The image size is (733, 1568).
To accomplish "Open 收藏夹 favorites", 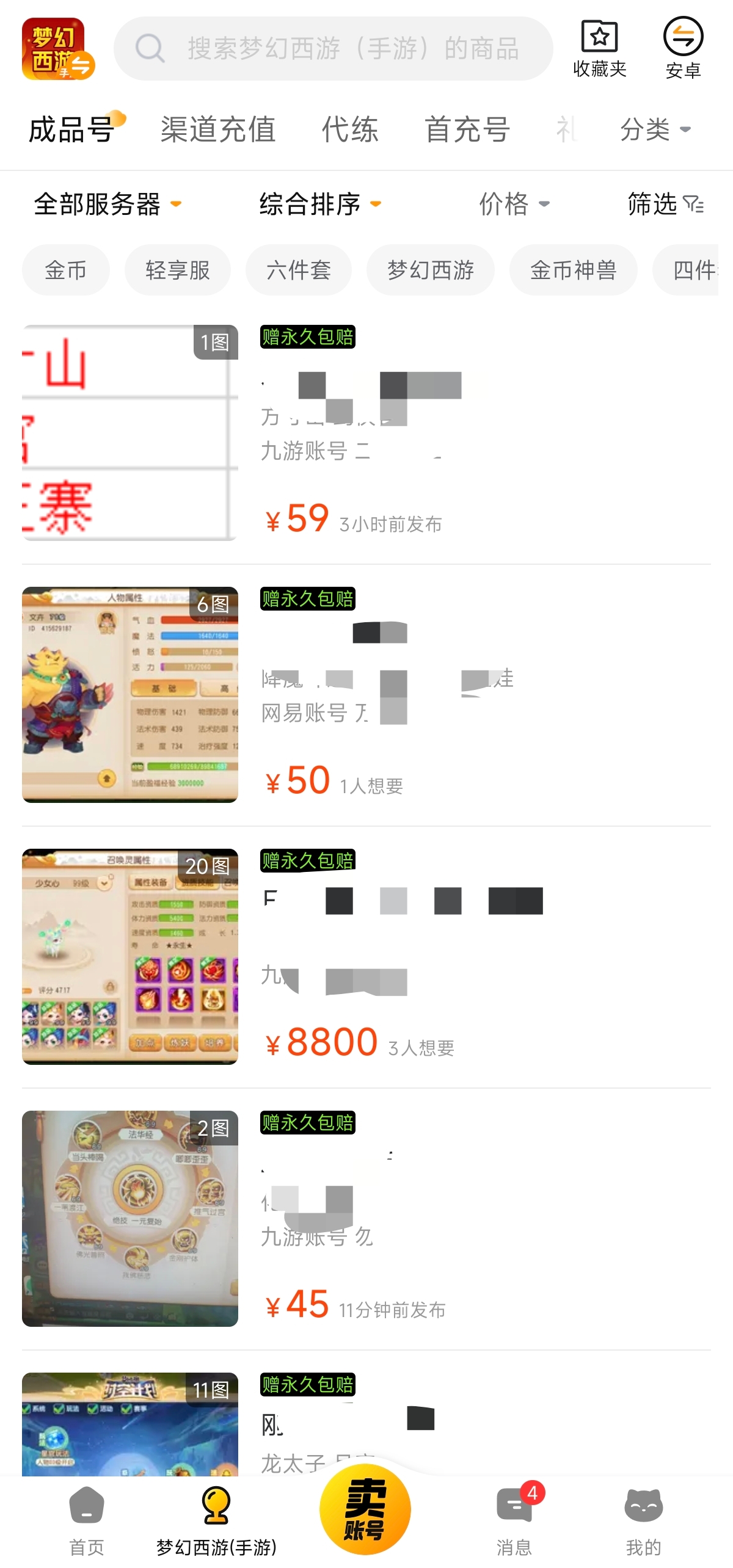I will [x=599, y=49].
